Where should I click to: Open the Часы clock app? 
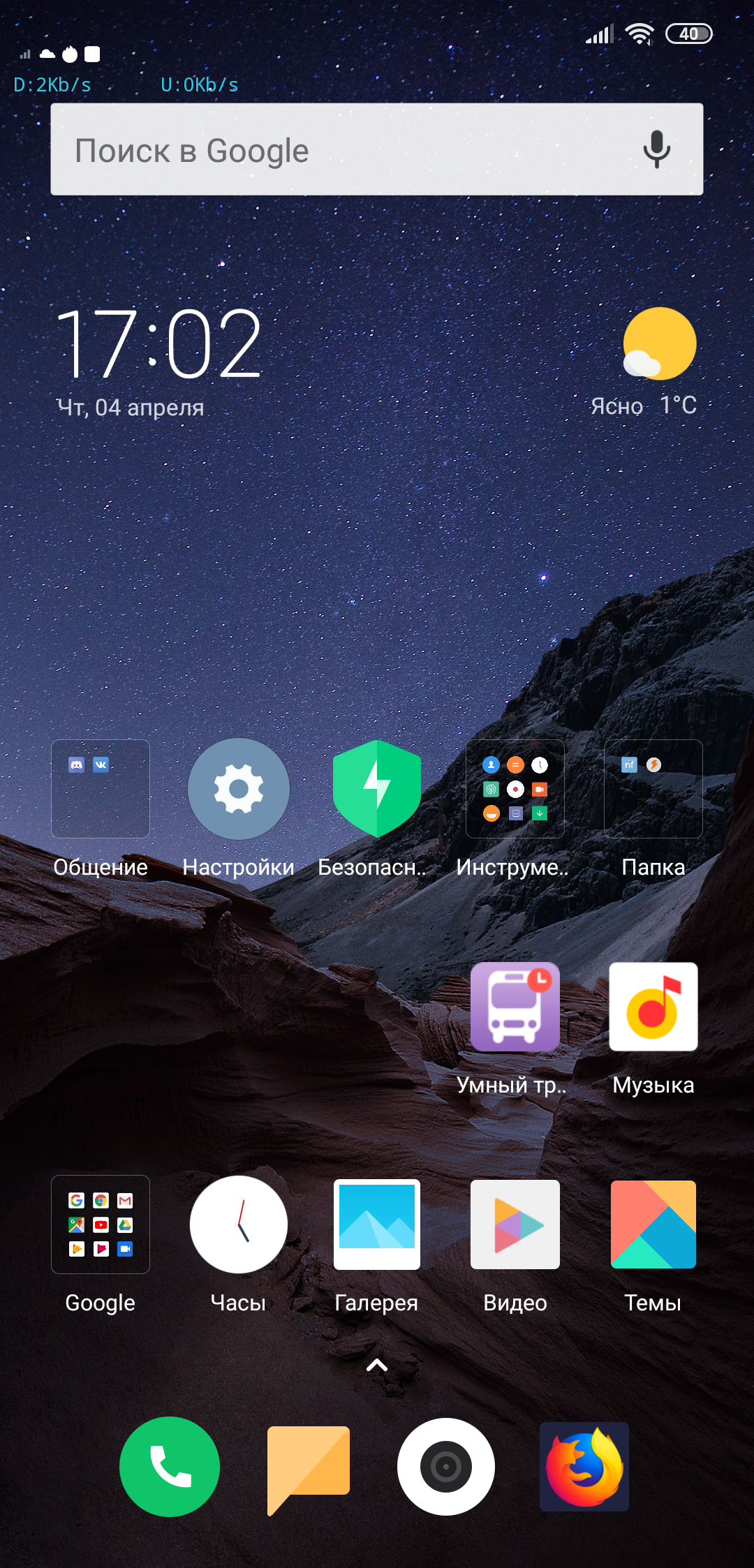tap(239, 1225)
